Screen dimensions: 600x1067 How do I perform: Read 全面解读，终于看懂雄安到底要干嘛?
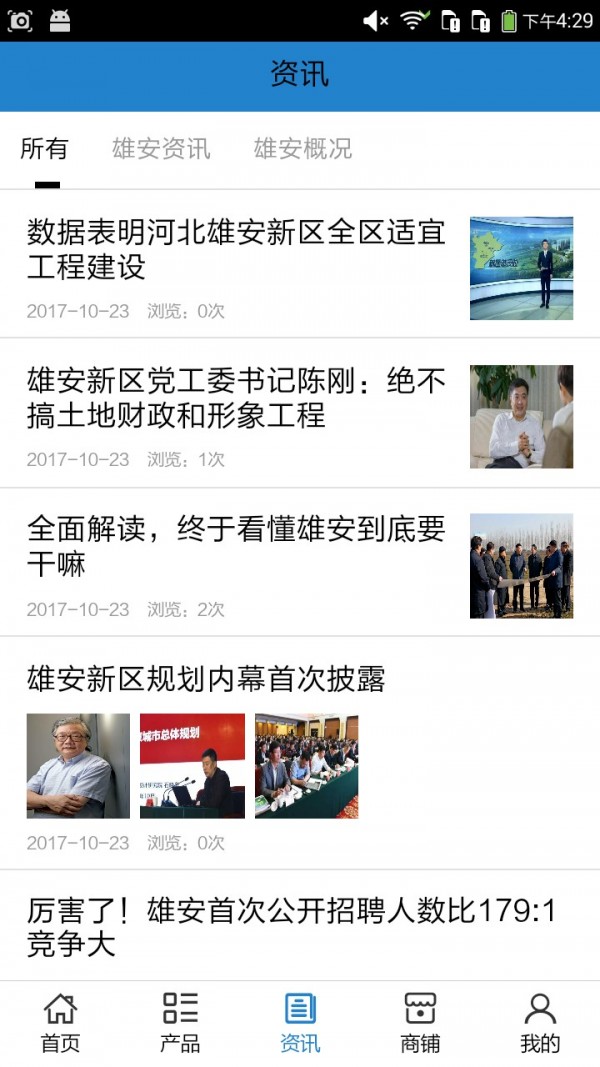(x=236, y=546)
